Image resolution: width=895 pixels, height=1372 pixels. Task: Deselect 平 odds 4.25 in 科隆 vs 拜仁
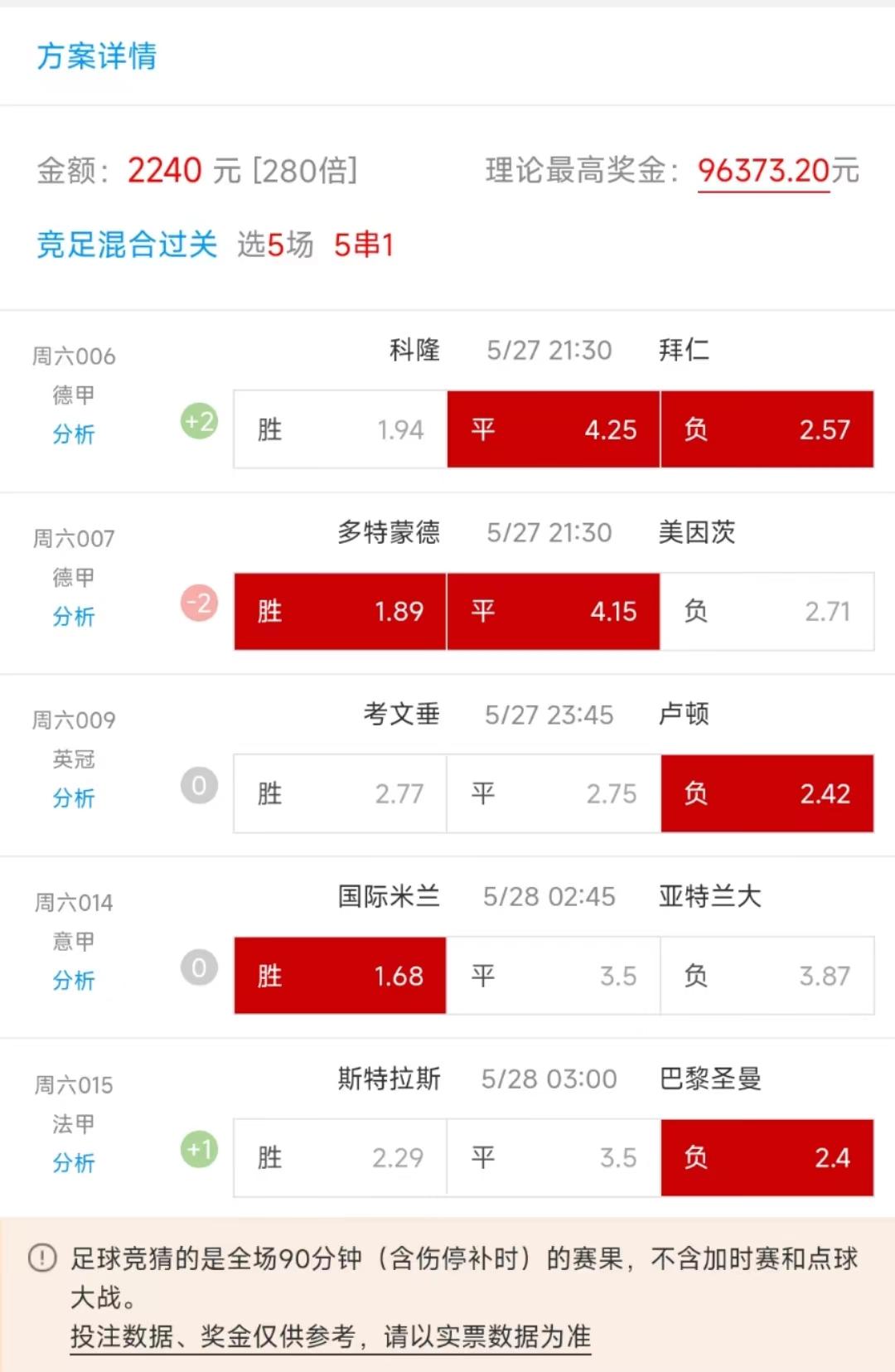tap(553, 429)
